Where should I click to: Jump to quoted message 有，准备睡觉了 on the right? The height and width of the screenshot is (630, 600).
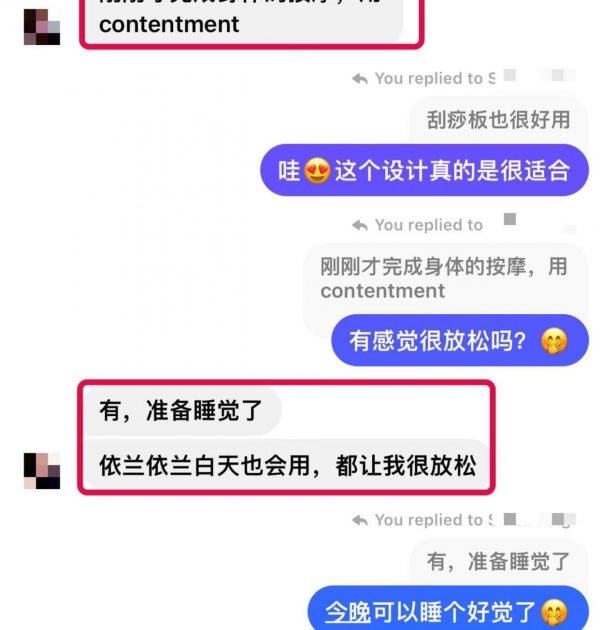click(x=498, y=561)
